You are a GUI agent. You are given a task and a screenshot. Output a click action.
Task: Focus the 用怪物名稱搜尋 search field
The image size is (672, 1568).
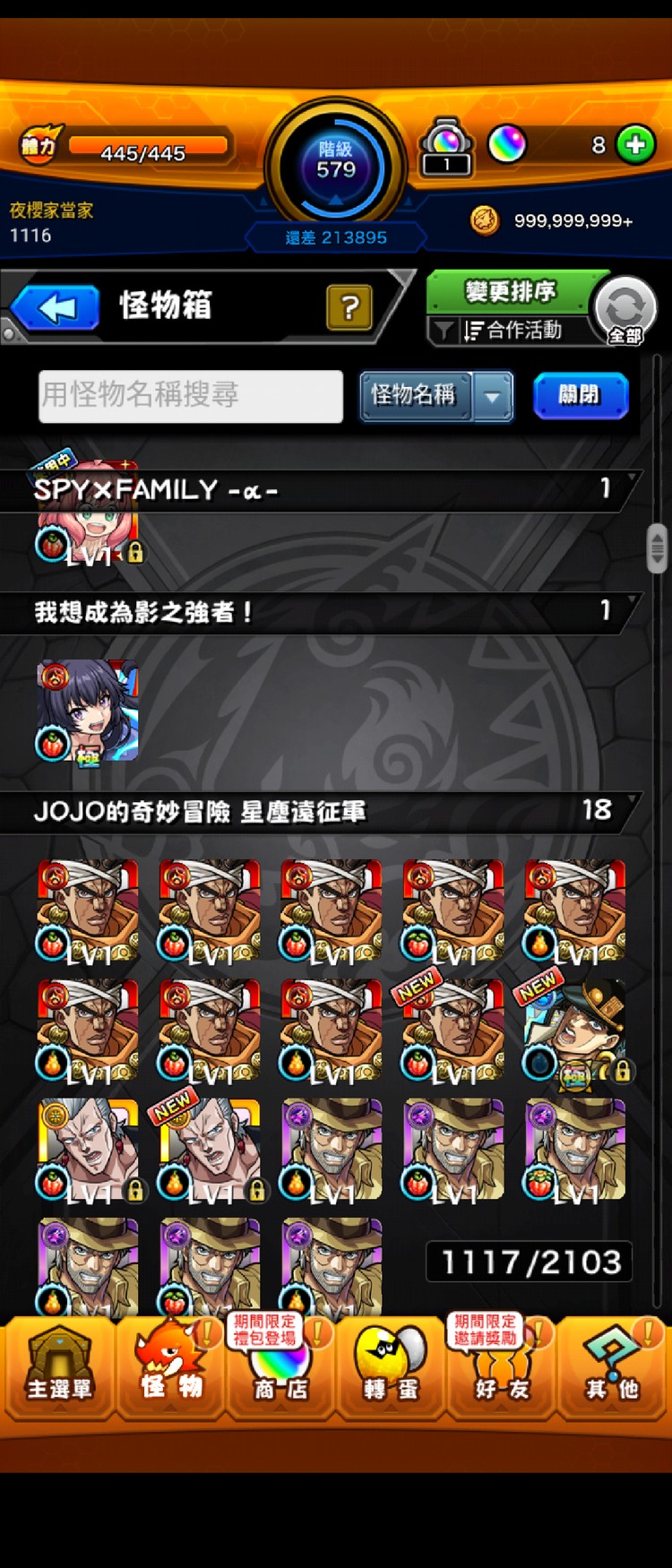pos(190,395)
